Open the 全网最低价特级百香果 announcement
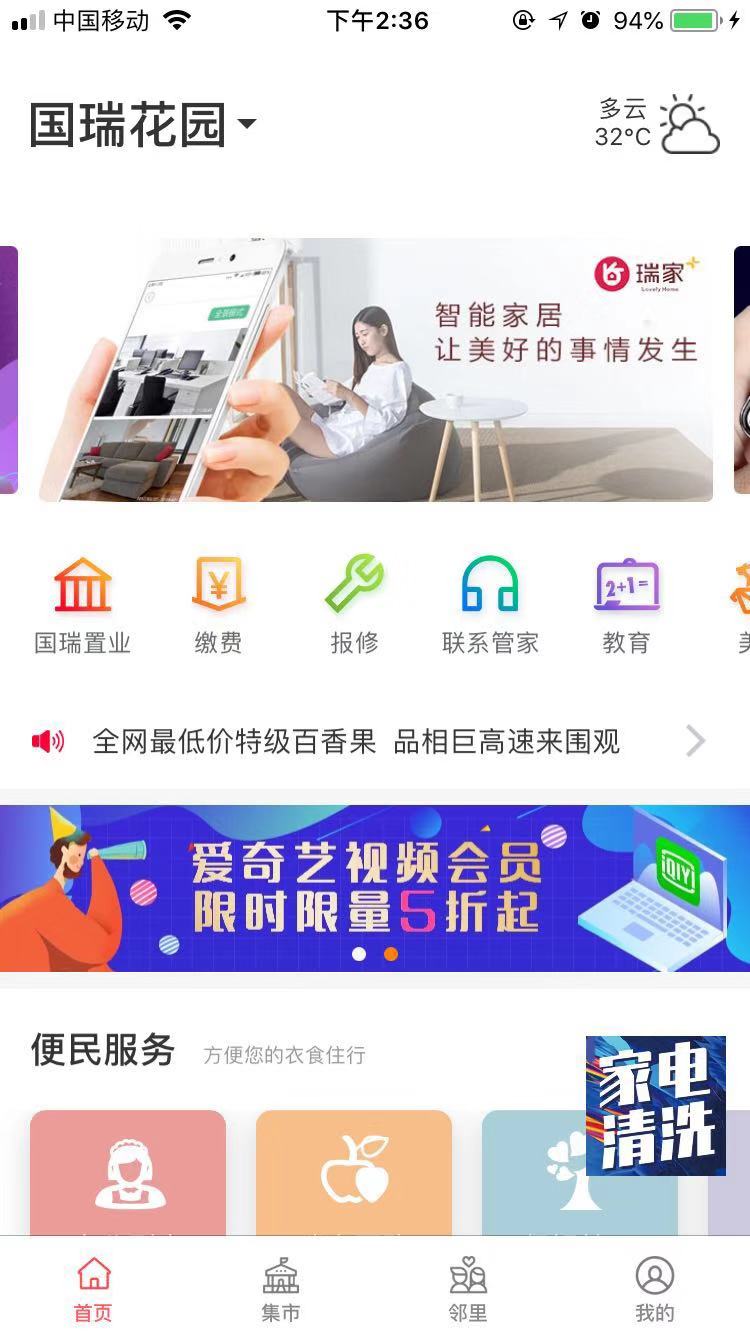The width and height of the screenshot is (750, 1334). [356, 742]
